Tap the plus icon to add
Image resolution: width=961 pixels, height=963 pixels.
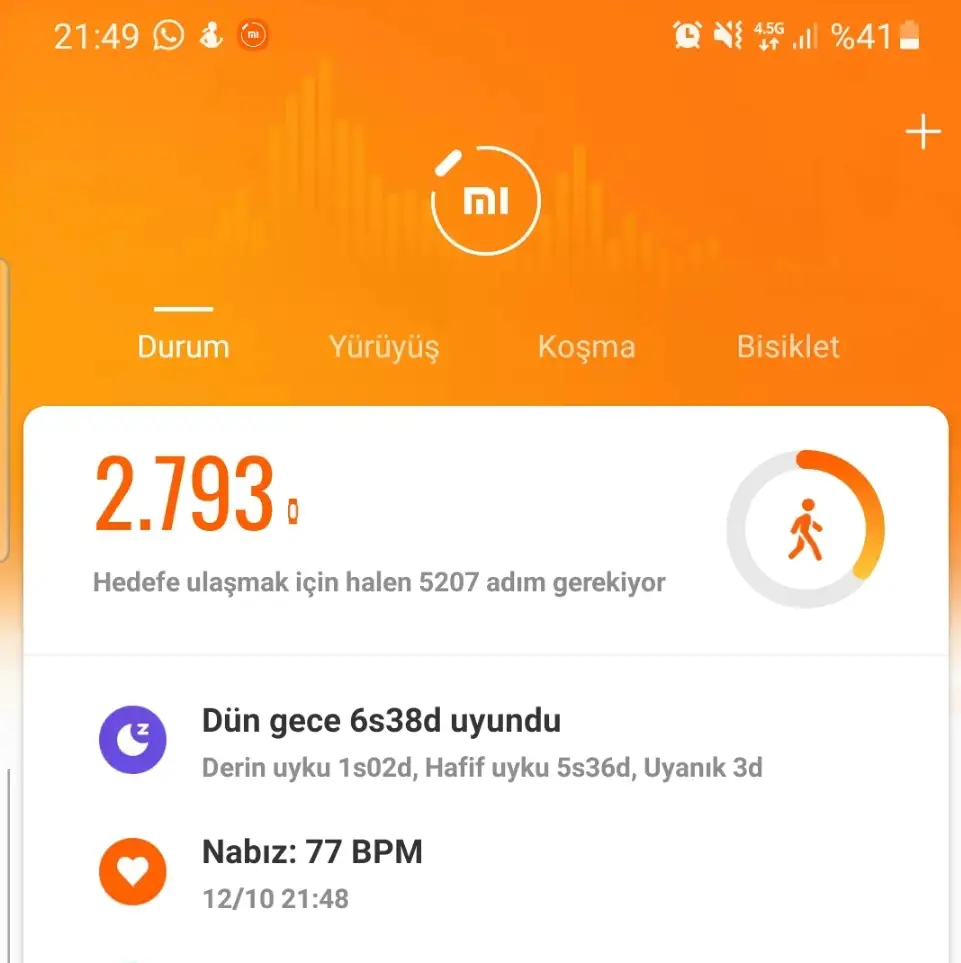point(922,133)
